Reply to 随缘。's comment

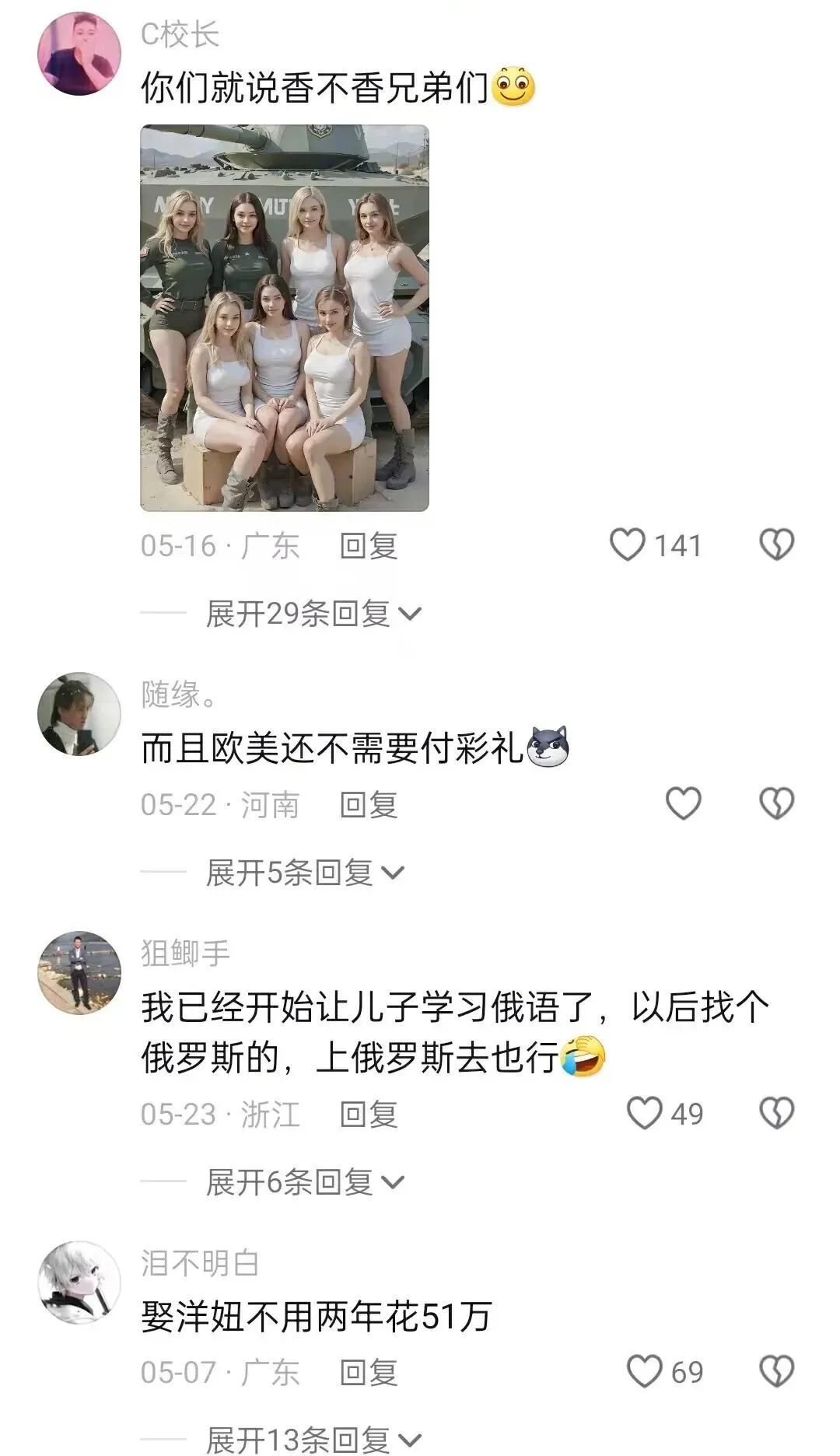pyautogui.click(x=369, y=804)
